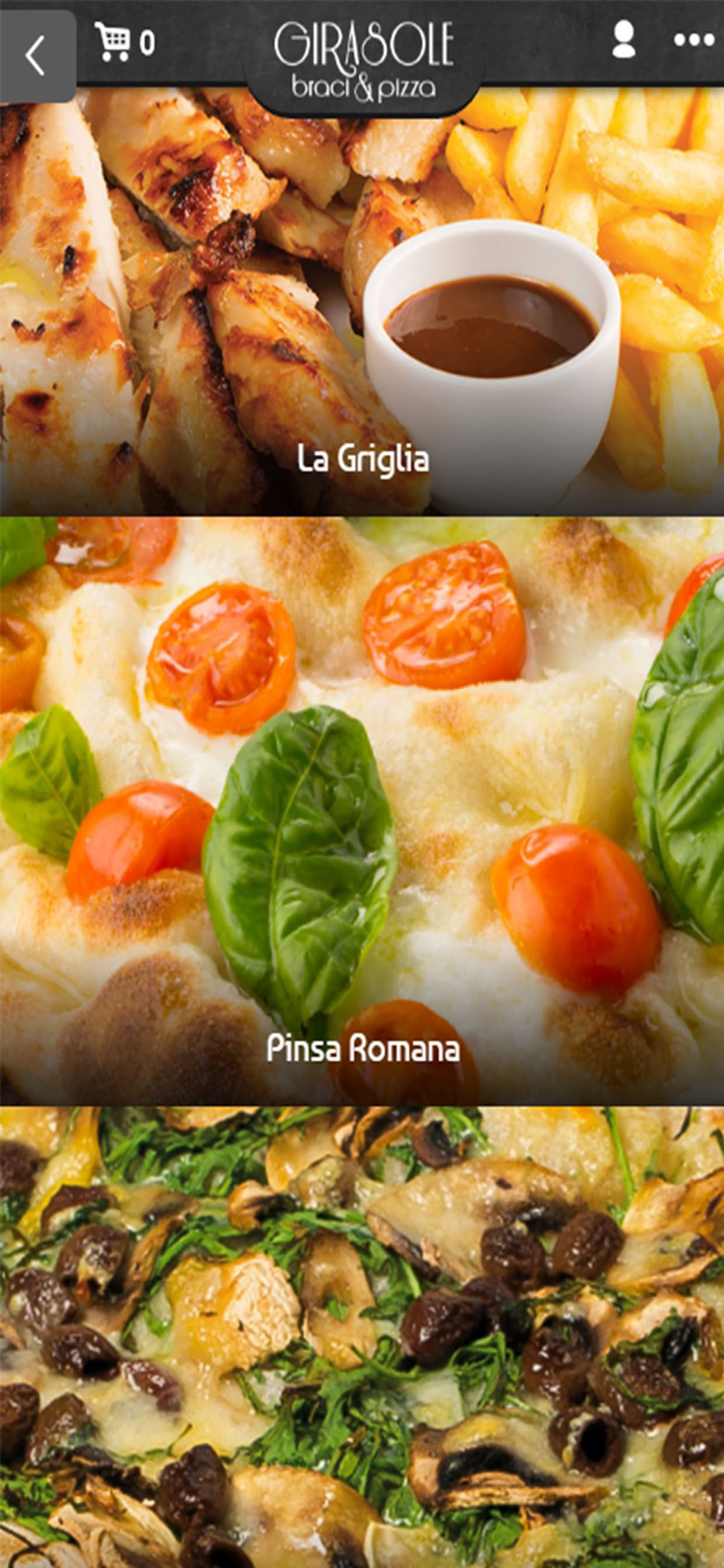Open the user profile icon
This screenshot has width=724, height=1568.
[624, 39]
